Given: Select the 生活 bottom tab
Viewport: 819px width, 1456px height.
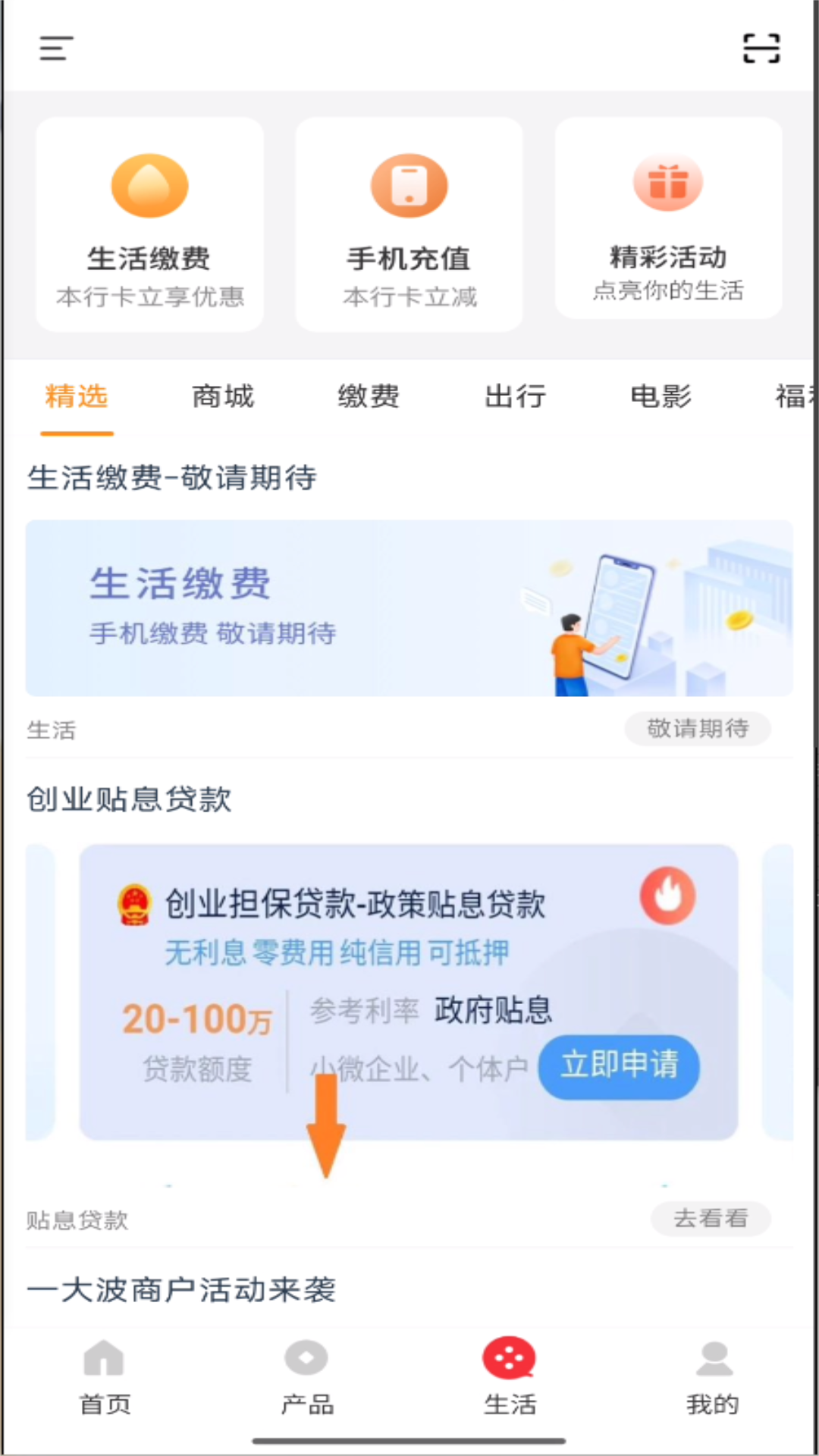Looking at the screenshot, I should [510, 1378].
